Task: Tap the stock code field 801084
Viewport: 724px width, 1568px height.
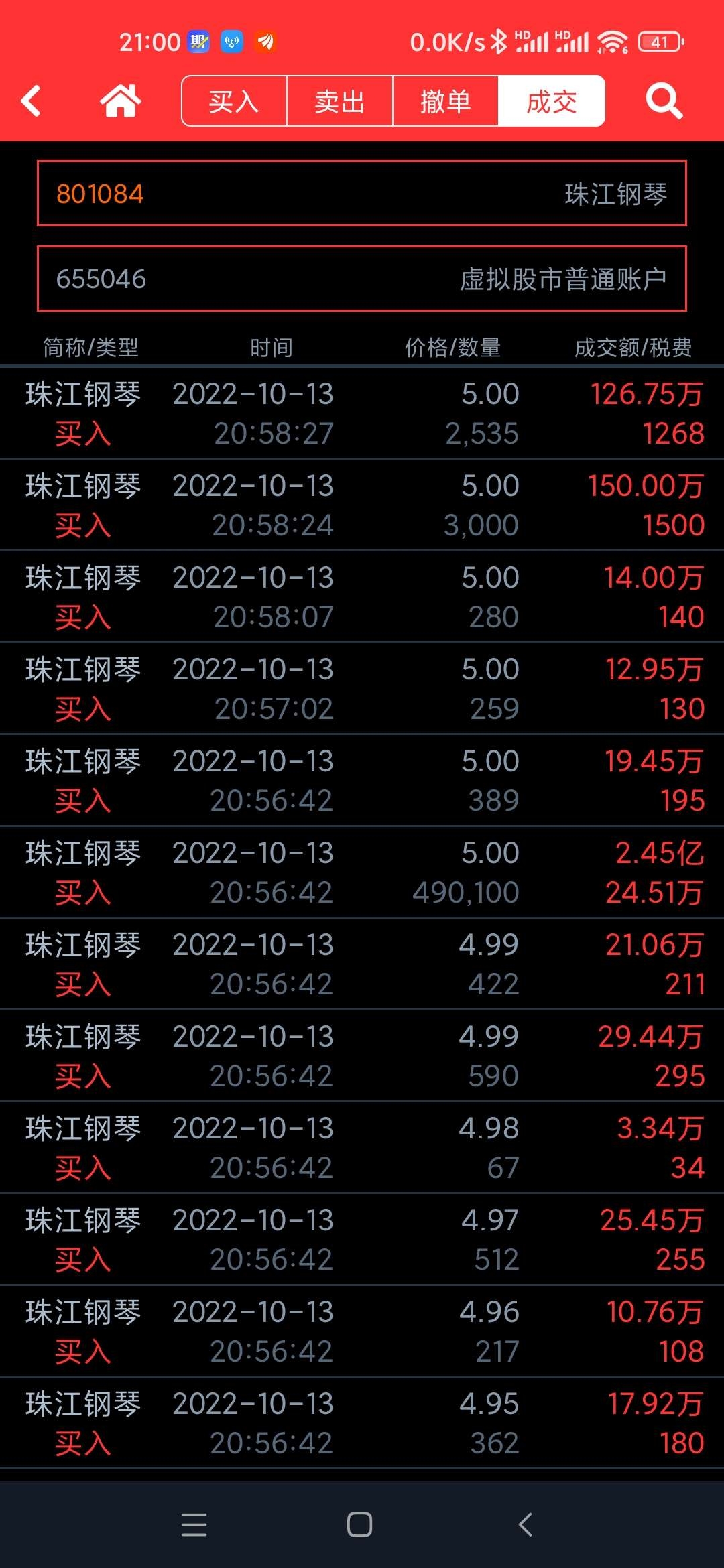Action: tap(362, 194)
